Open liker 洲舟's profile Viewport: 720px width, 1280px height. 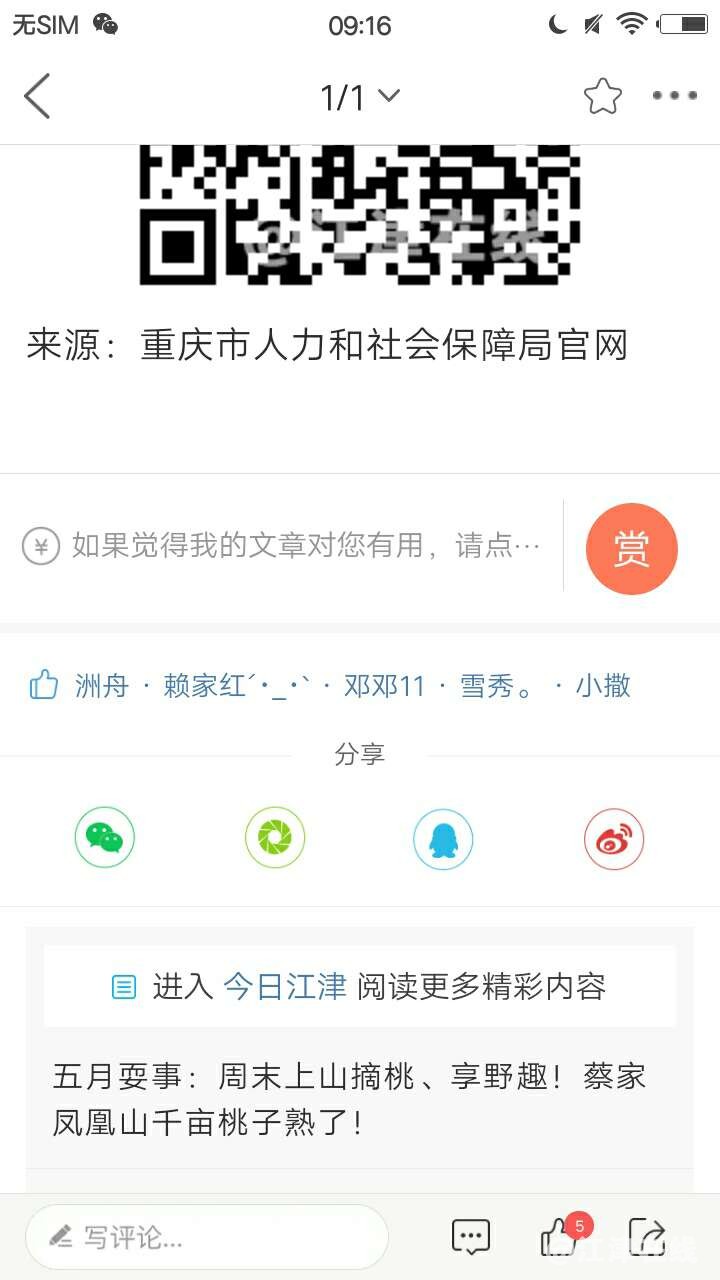[x=102, y=686]
